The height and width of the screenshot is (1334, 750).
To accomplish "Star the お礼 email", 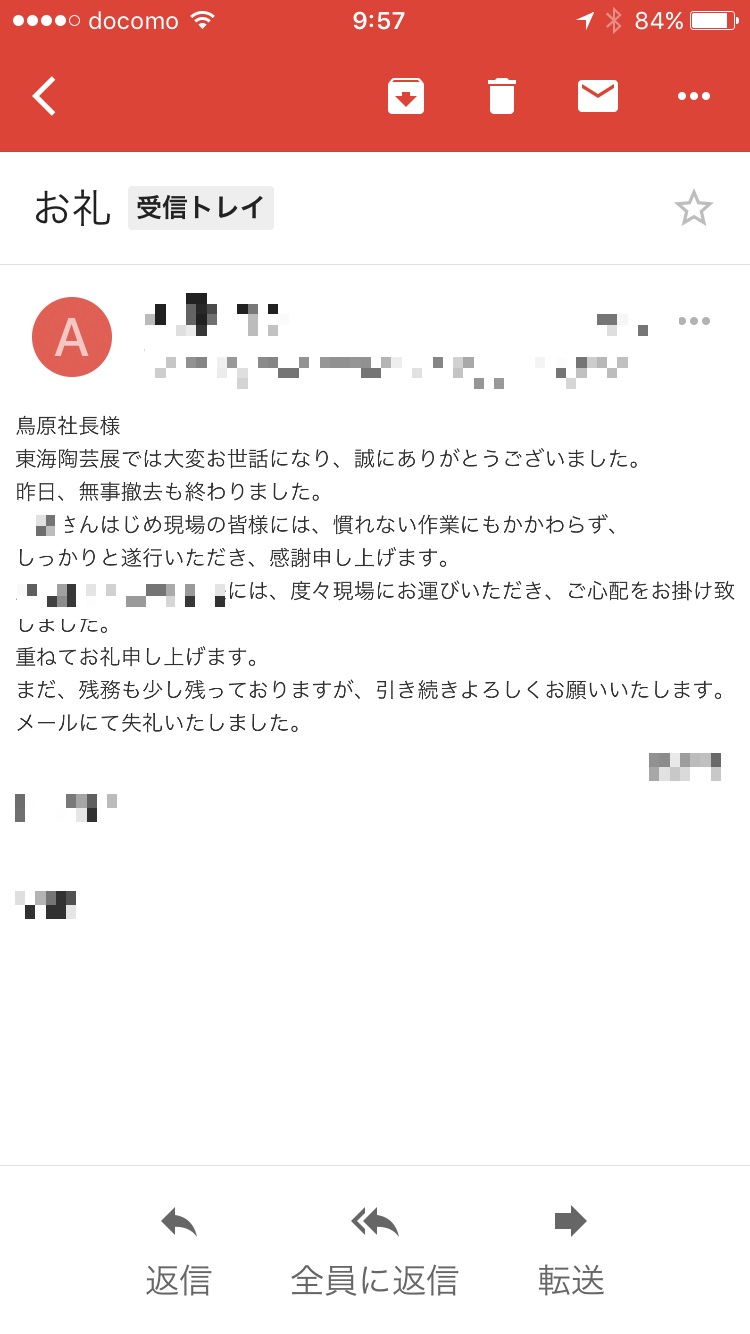I will (693, 208).
